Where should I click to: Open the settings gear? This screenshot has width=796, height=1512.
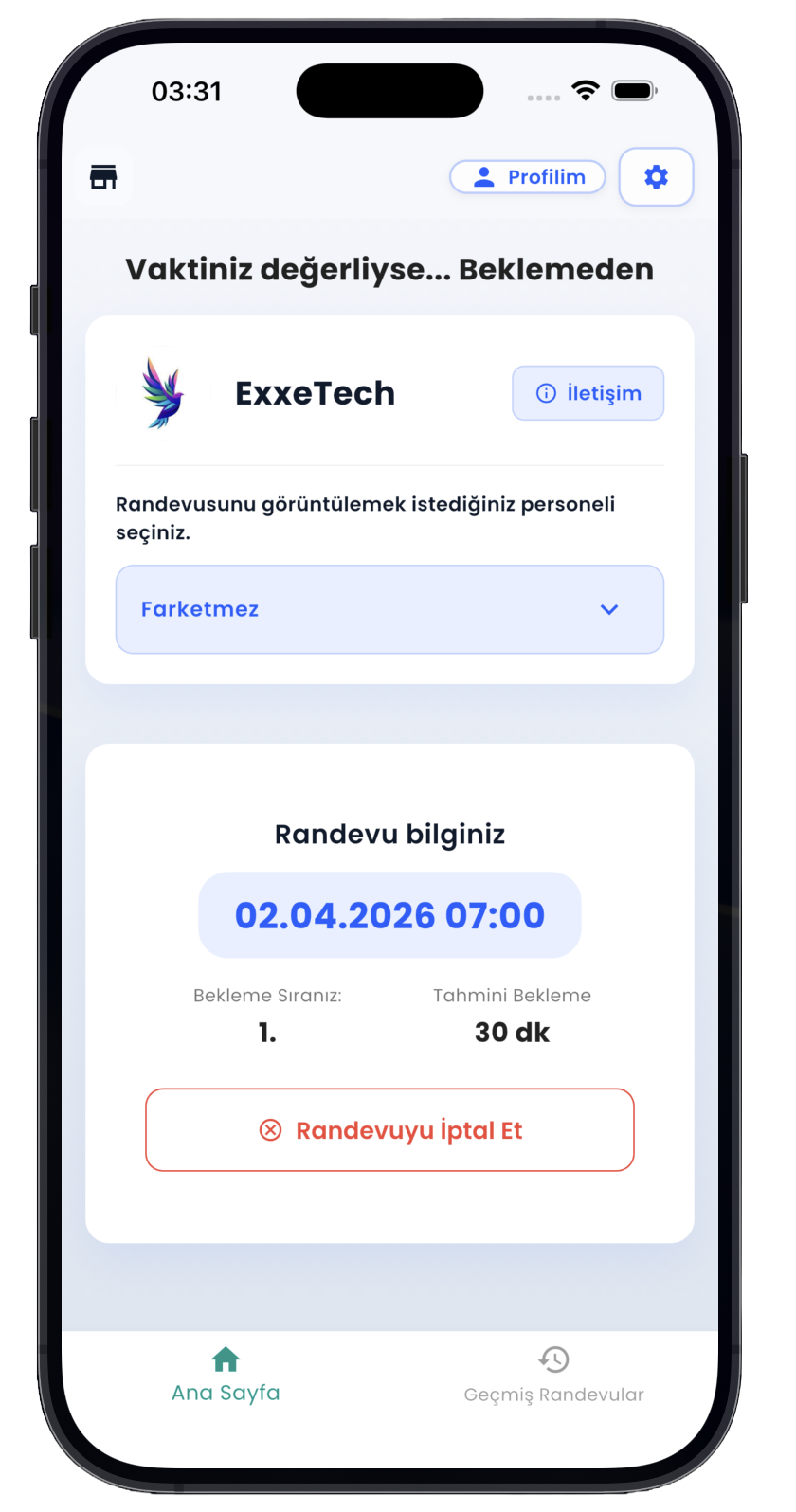[656, 177]
